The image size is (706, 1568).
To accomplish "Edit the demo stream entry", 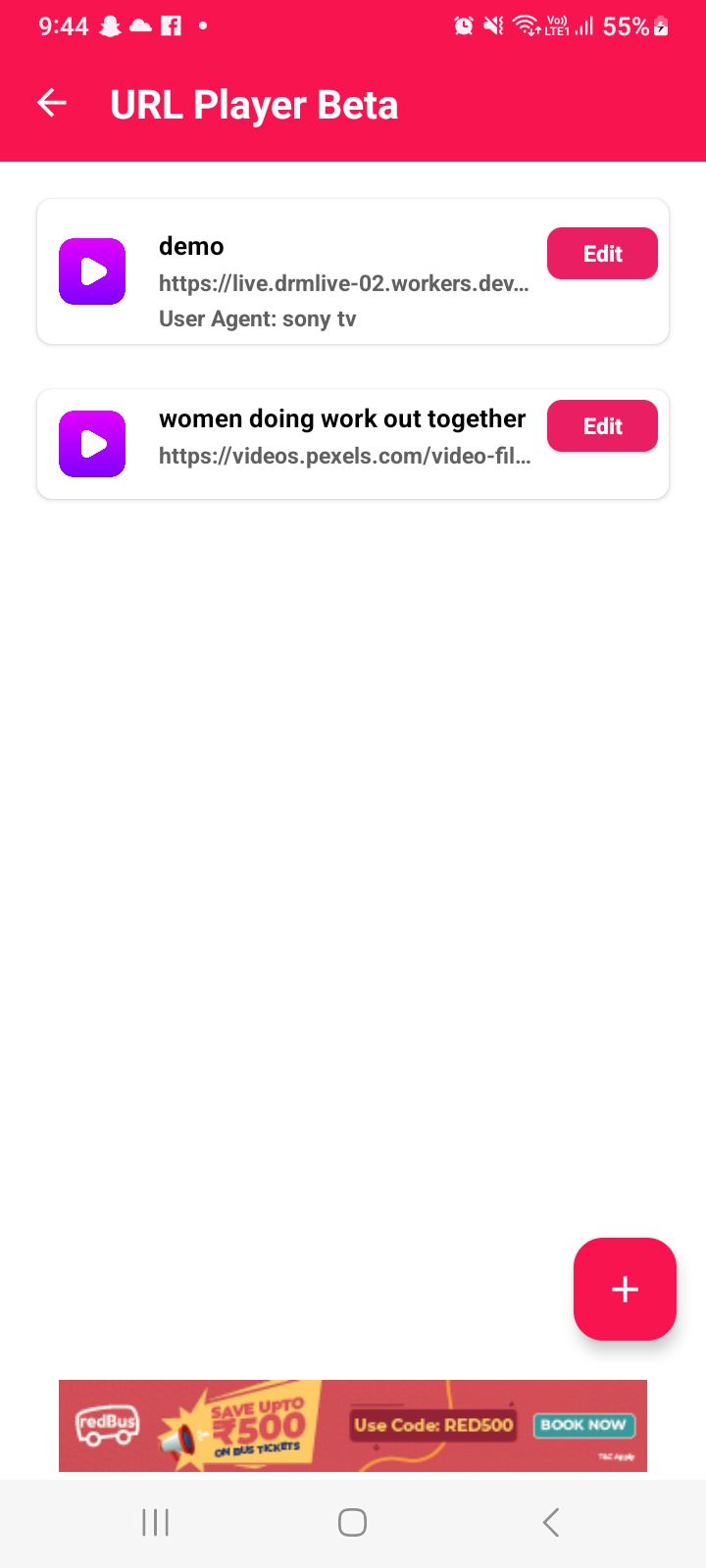I will tap(602, 254).
